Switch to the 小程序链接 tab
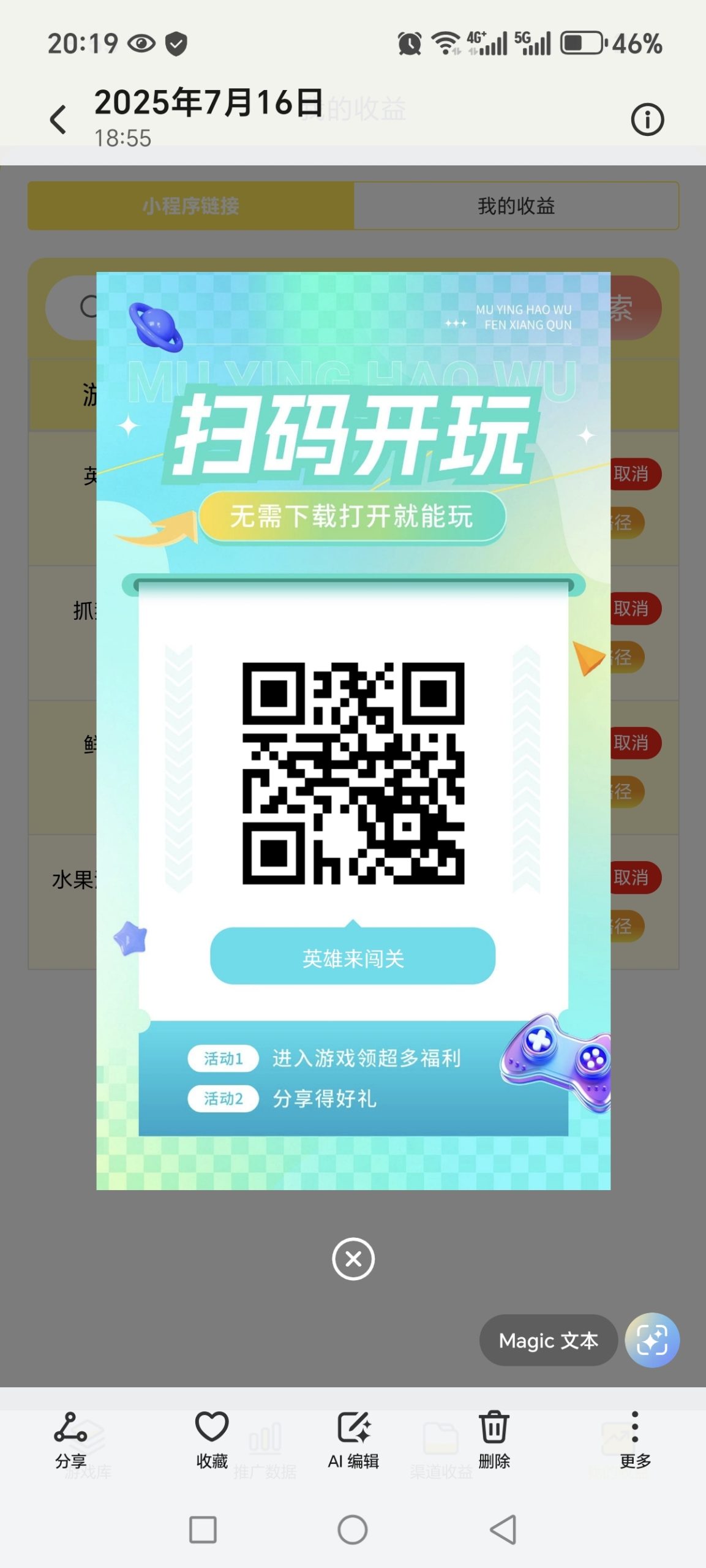The width and height of the screenshot is (706, 1568). click(x=190, y=206)
